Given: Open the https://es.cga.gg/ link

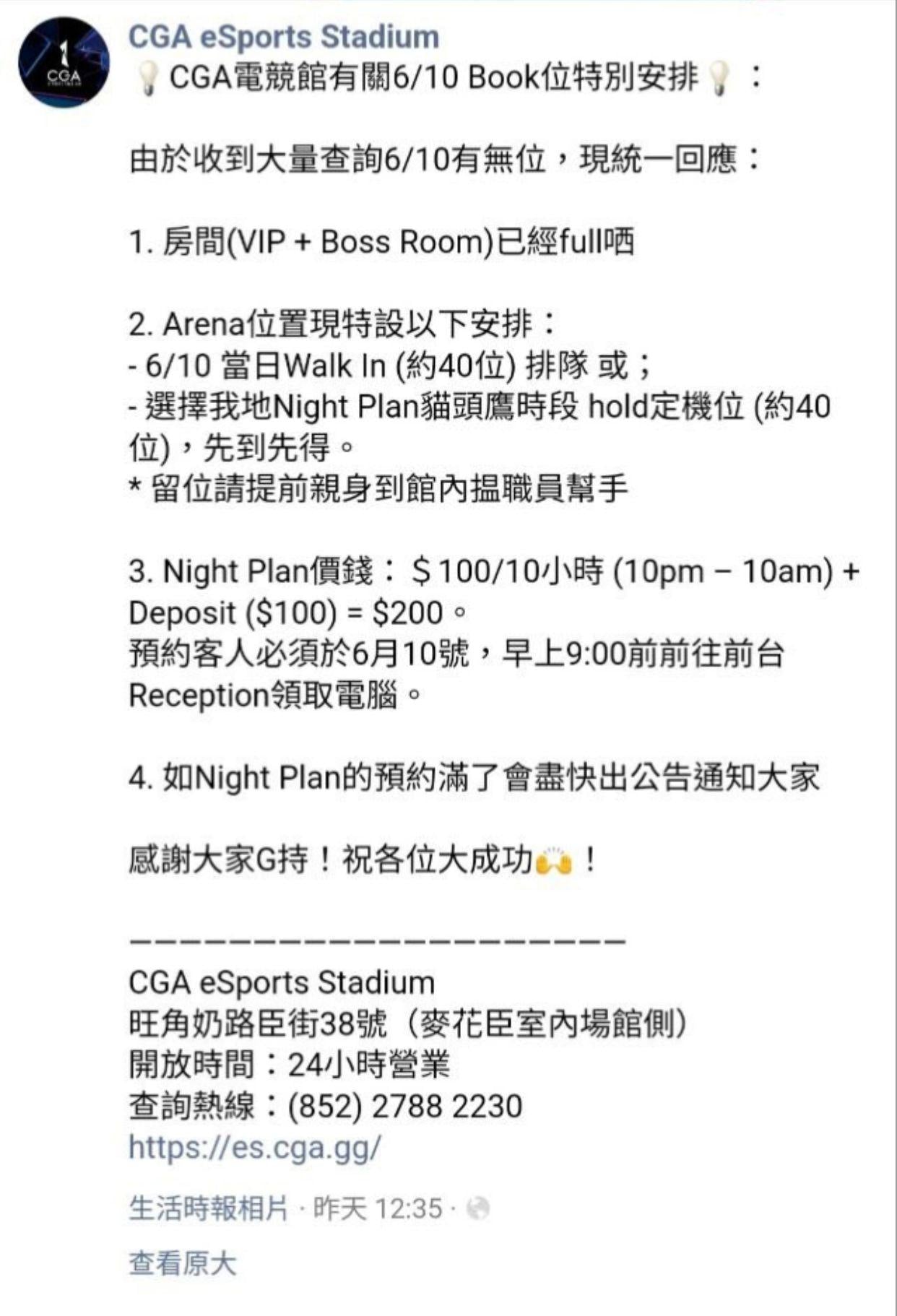Looking at the screenshot, I should point(254,1147).
